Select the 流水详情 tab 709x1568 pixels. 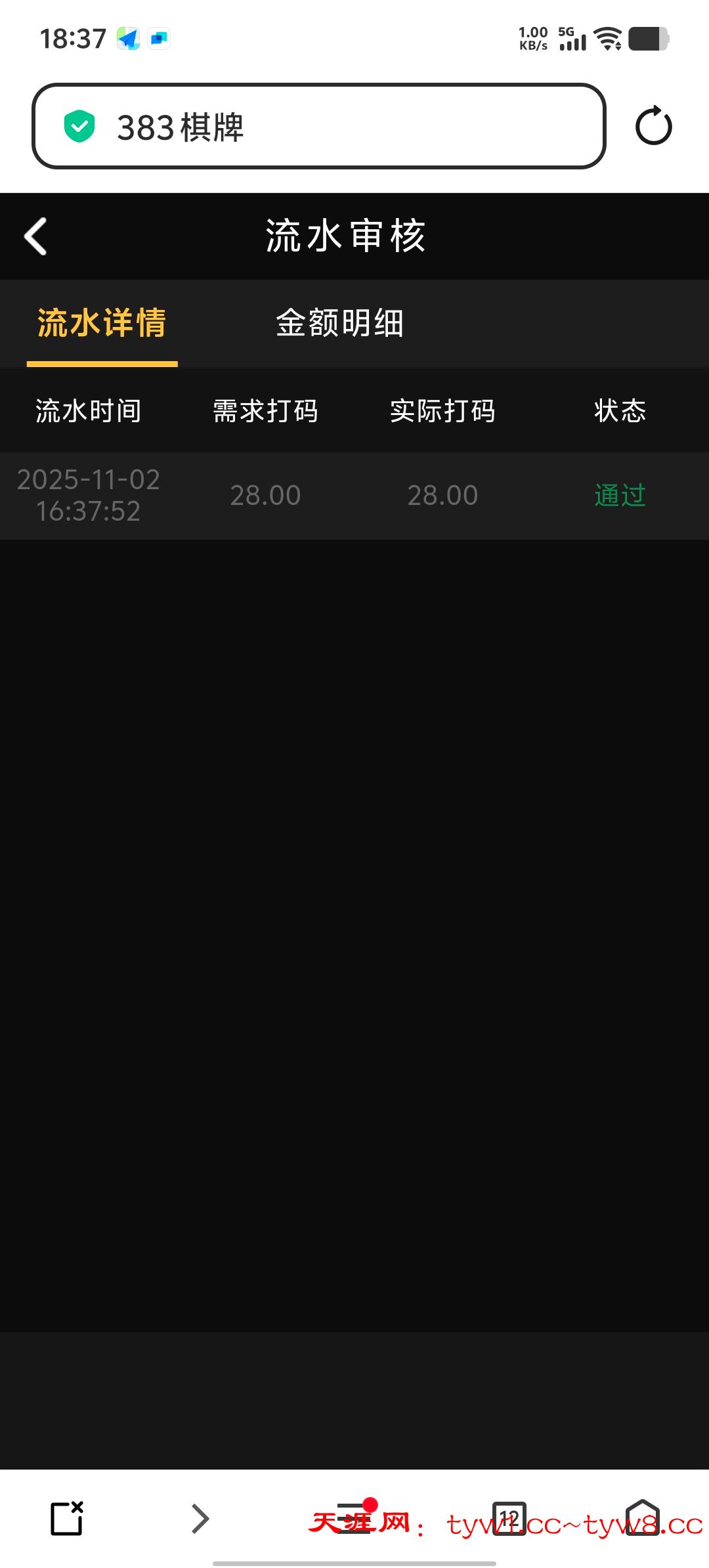coord(102,323)
